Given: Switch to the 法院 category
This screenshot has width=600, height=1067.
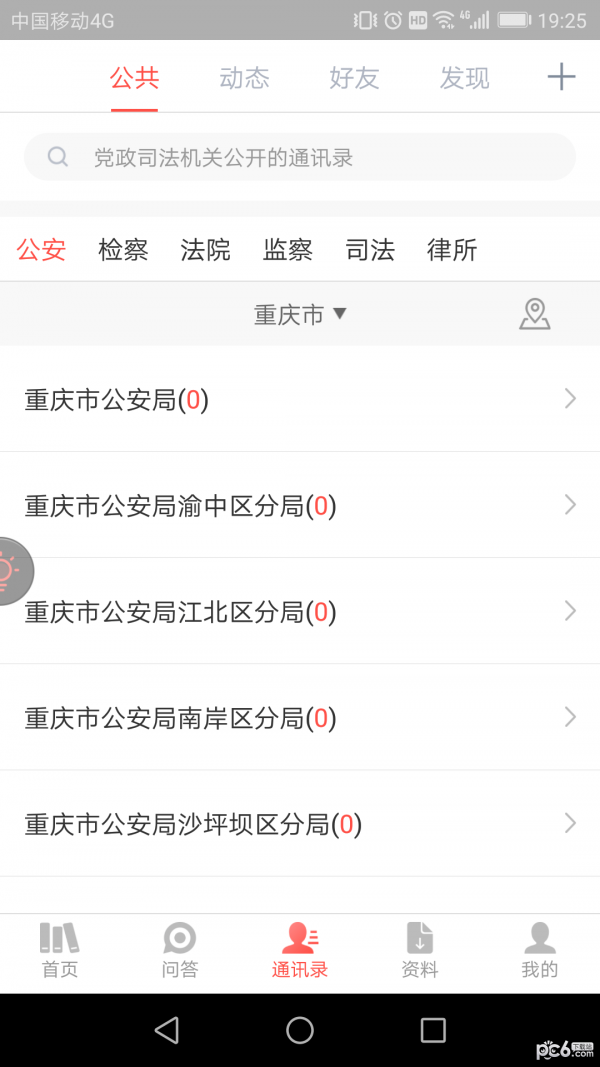Looking at the screenshot, I should 205,250.
